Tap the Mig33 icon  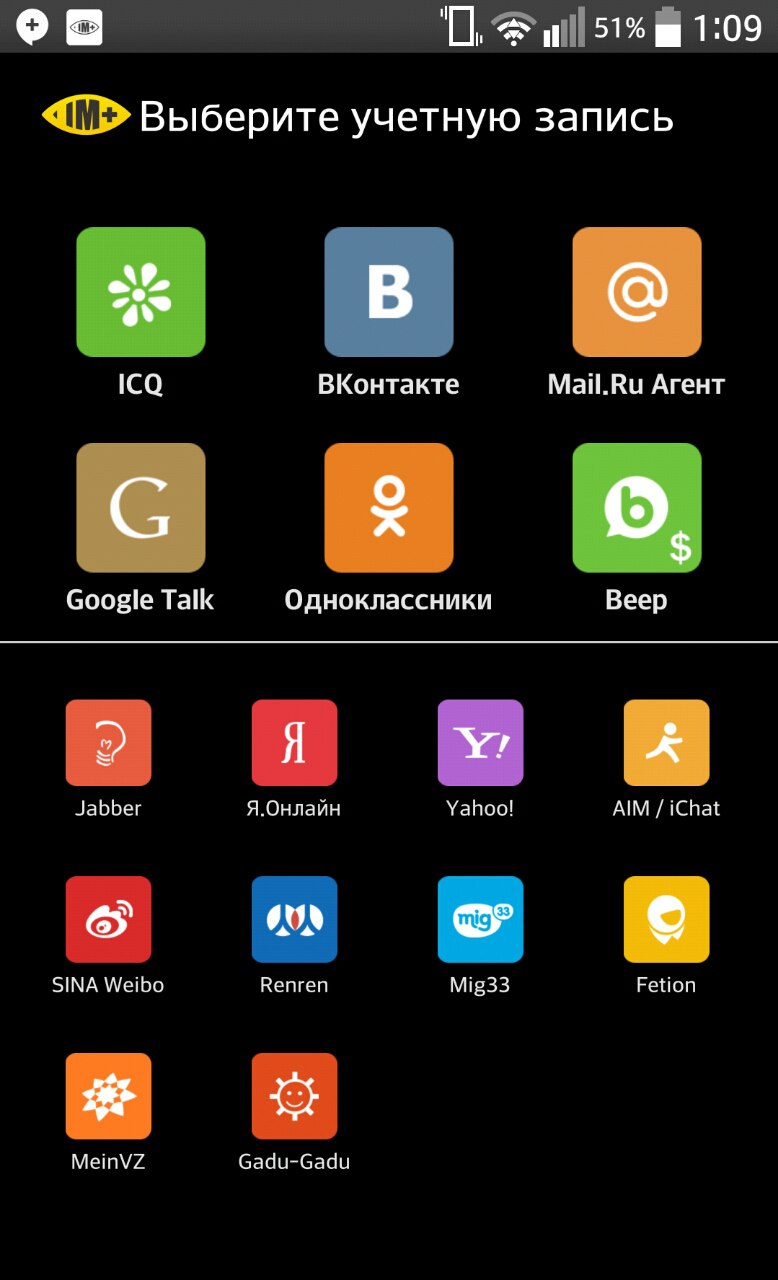480,919
